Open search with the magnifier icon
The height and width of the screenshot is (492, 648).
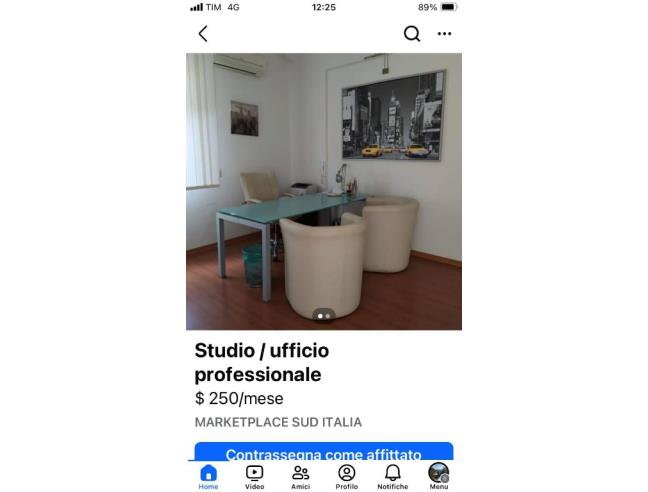(412, 34)
